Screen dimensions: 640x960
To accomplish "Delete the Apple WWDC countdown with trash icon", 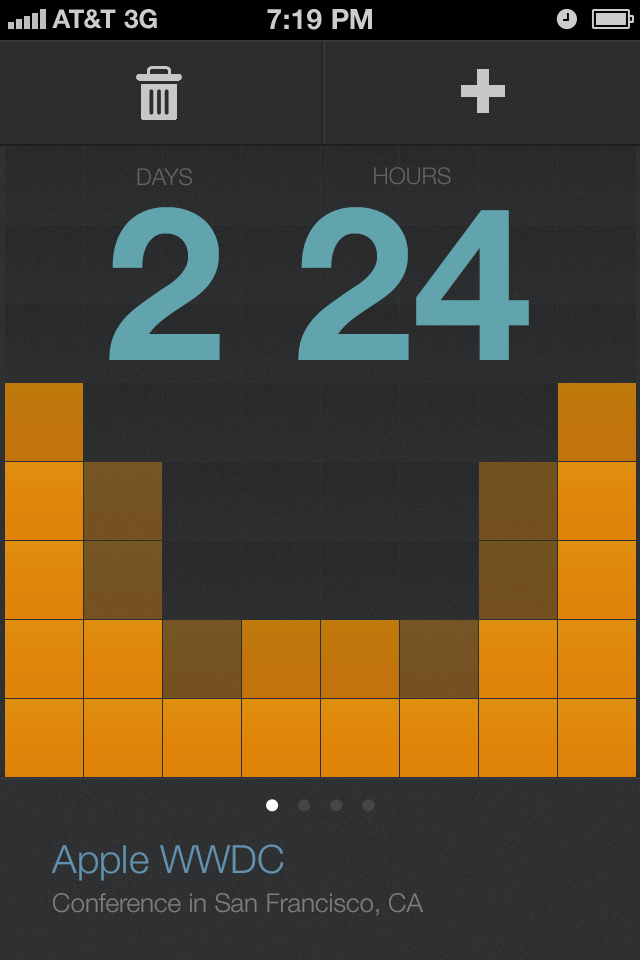I will pos(159,93).
